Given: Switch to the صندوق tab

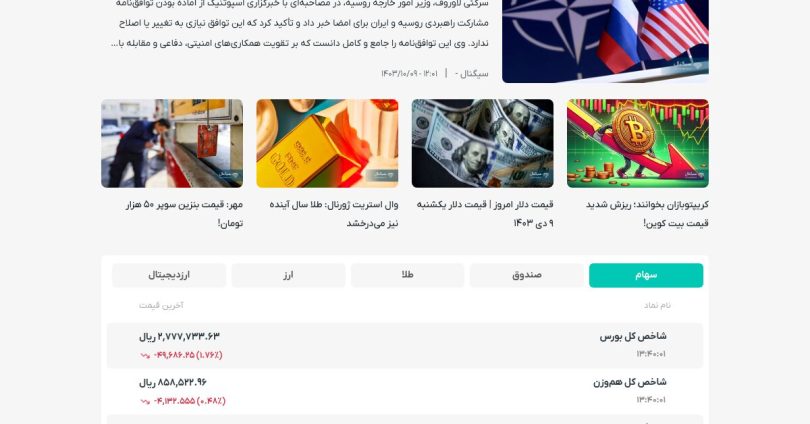Looking at the screenshot, I should click(527, 275).
